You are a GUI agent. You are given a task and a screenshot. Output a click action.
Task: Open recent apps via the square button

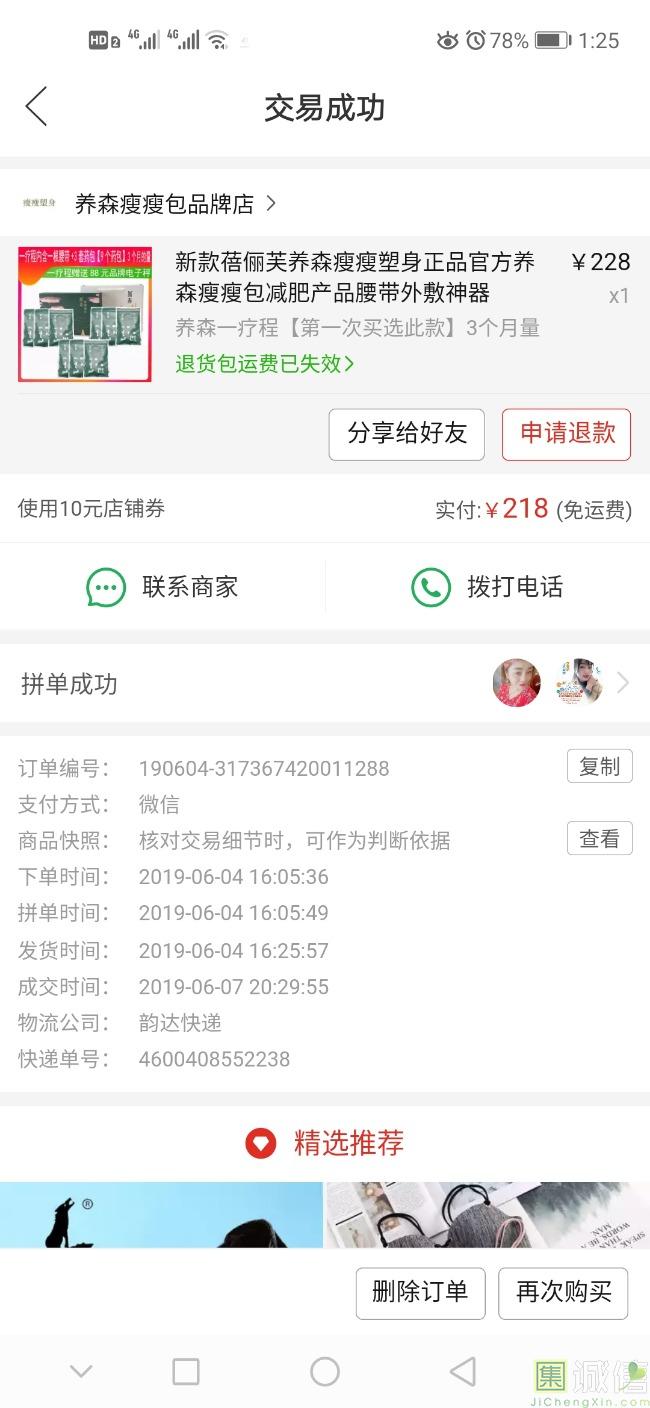186,1371
